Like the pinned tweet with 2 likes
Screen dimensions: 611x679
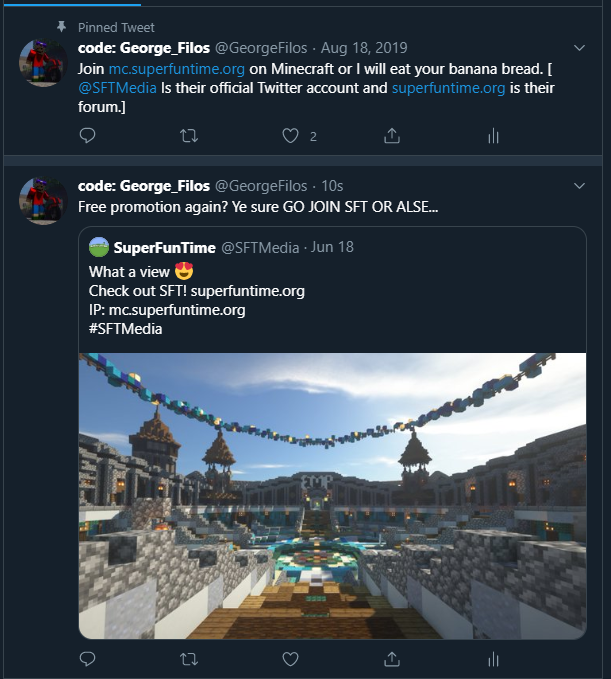pos(290,136)
